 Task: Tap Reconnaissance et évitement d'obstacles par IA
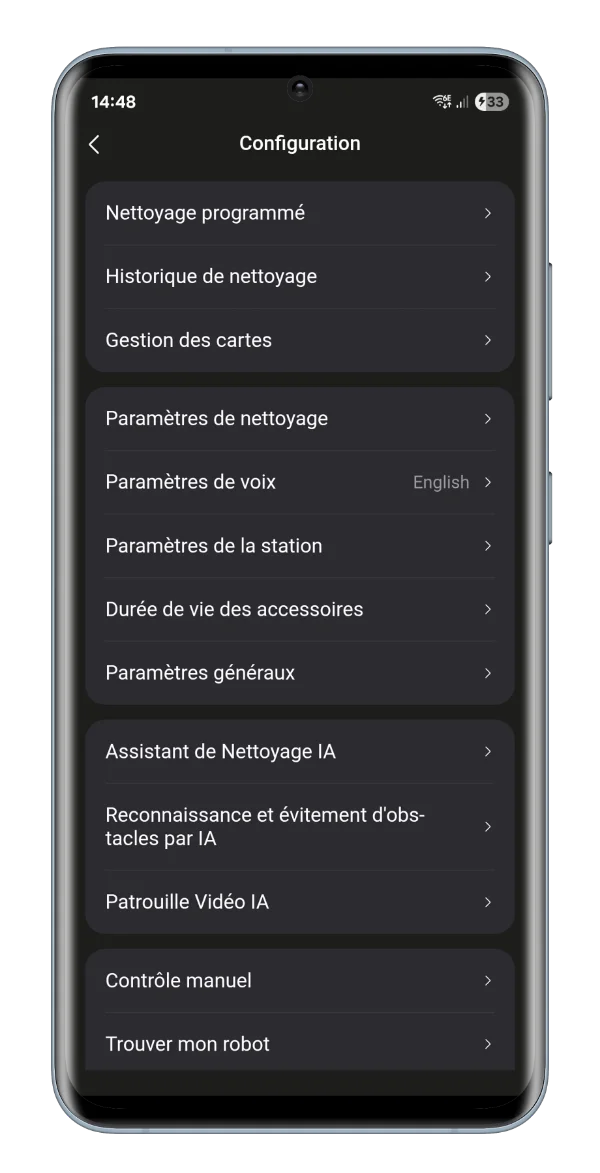299,827
